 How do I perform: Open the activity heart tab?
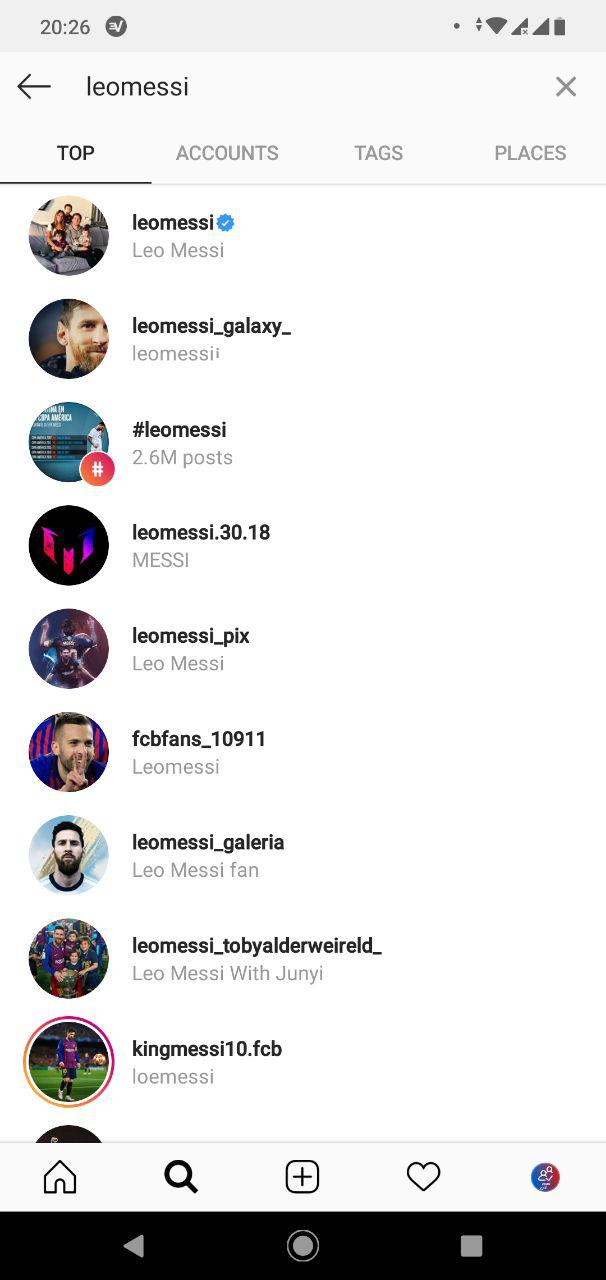point(423,1177)
